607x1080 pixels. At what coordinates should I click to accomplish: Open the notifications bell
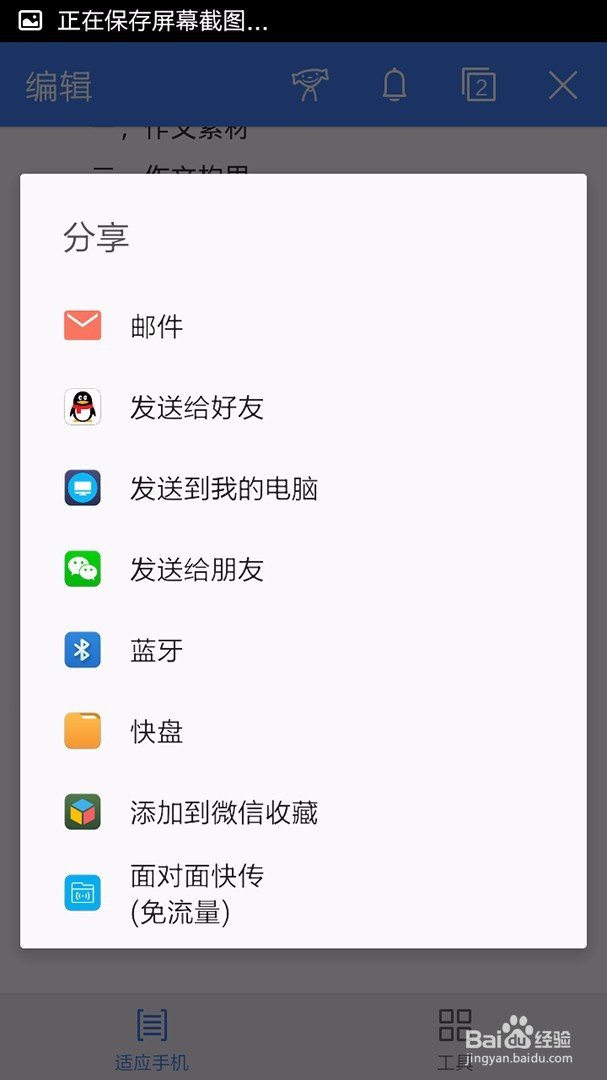(394, 85)
